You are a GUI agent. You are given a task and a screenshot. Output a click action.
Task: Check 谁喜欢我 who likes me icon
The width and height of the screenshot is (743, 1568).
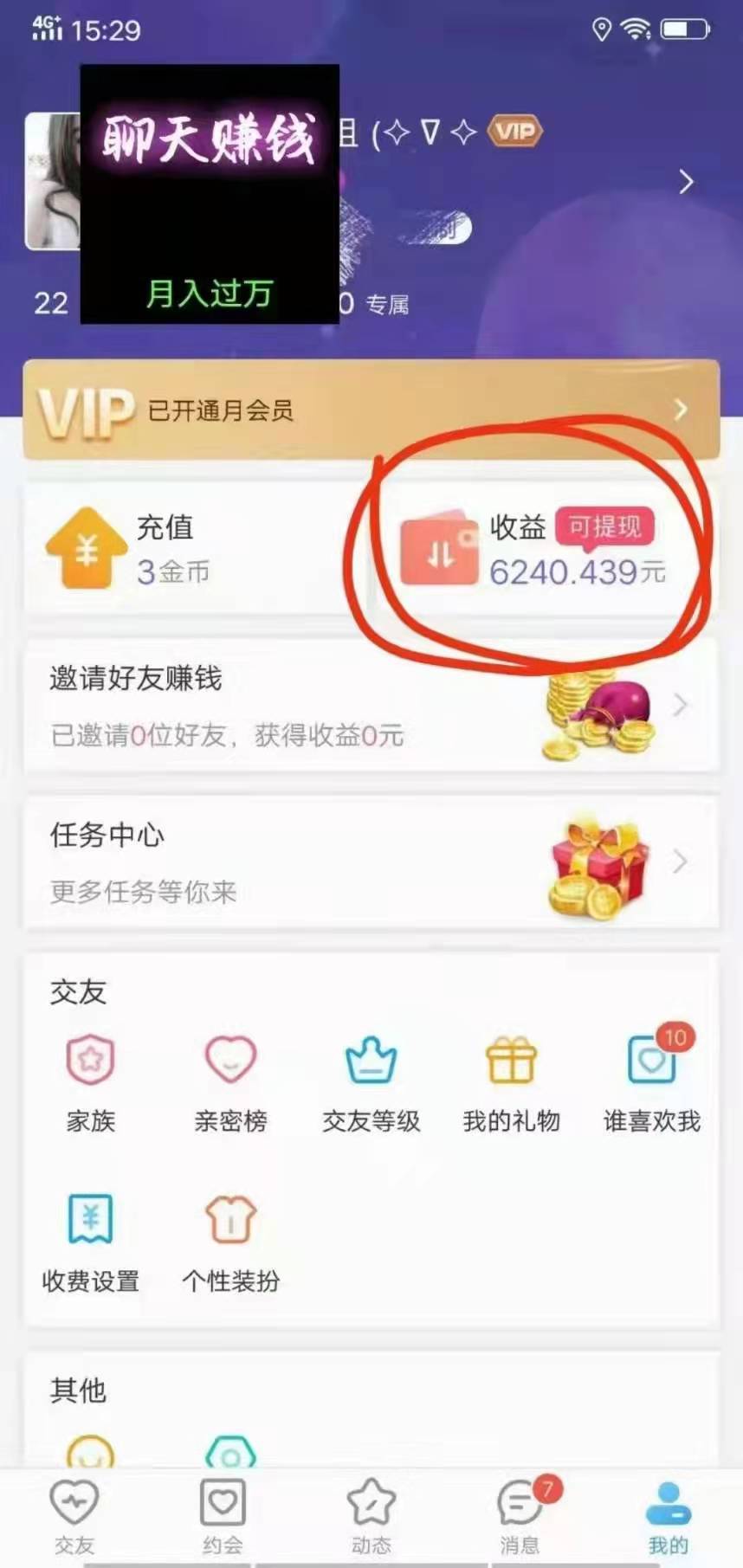pyautogui.click(x=651, y=1058)
